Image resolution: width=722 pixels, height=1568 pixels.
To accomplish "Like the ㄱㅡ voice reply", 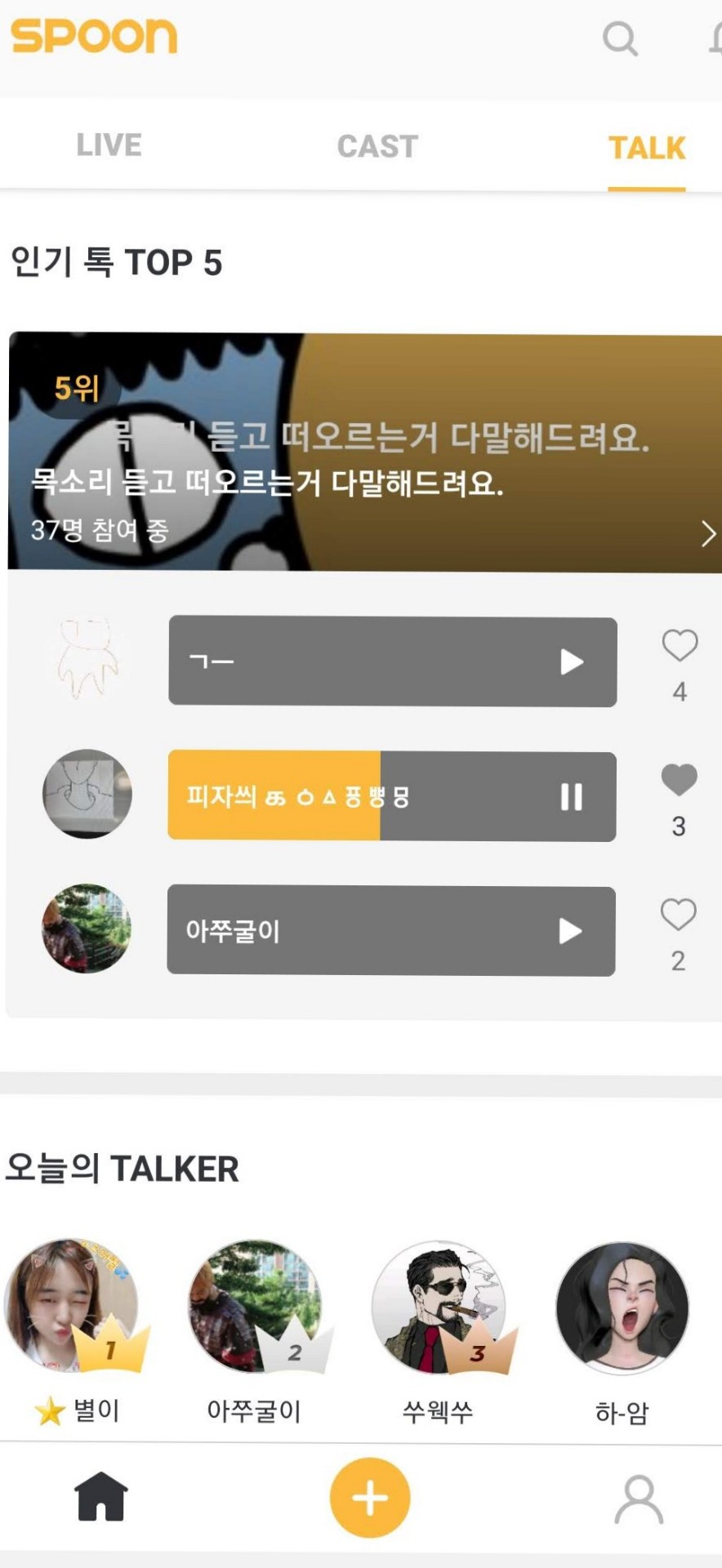I will 679,646.
